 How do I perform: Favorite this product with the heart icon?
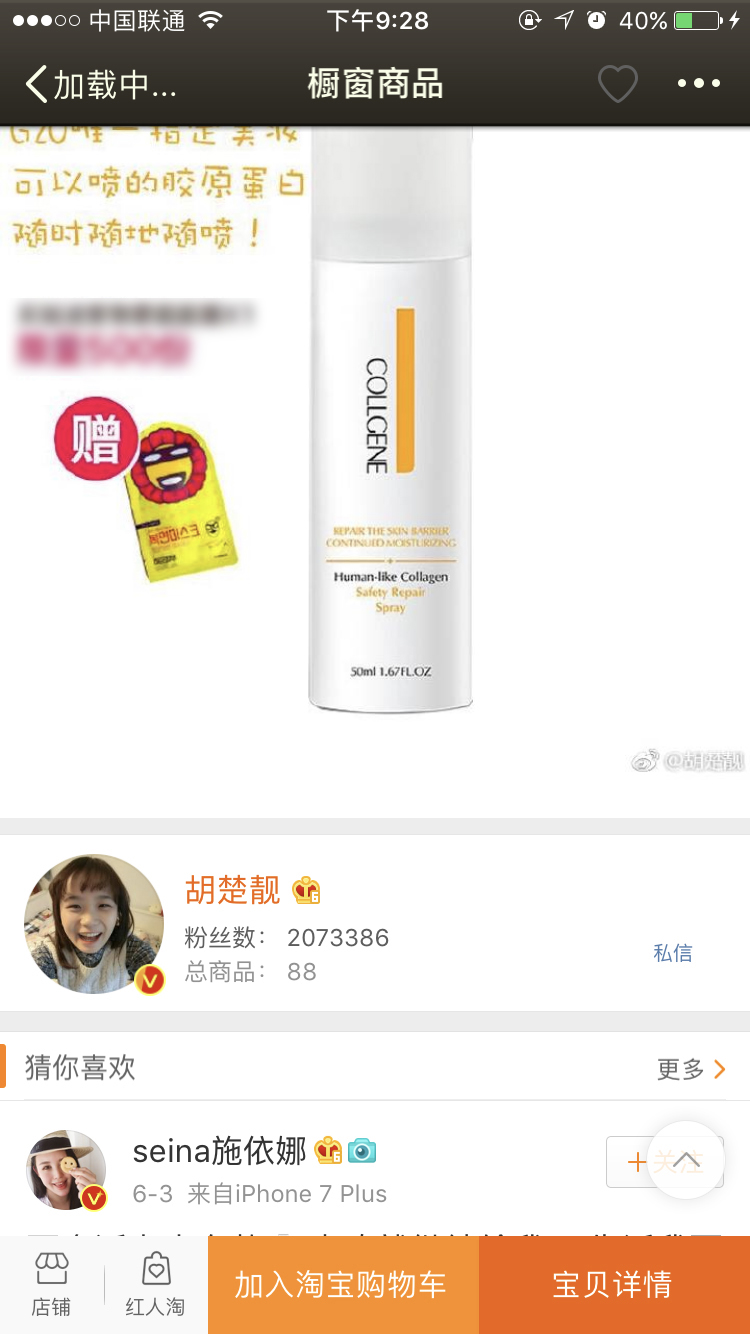(617, 85)
